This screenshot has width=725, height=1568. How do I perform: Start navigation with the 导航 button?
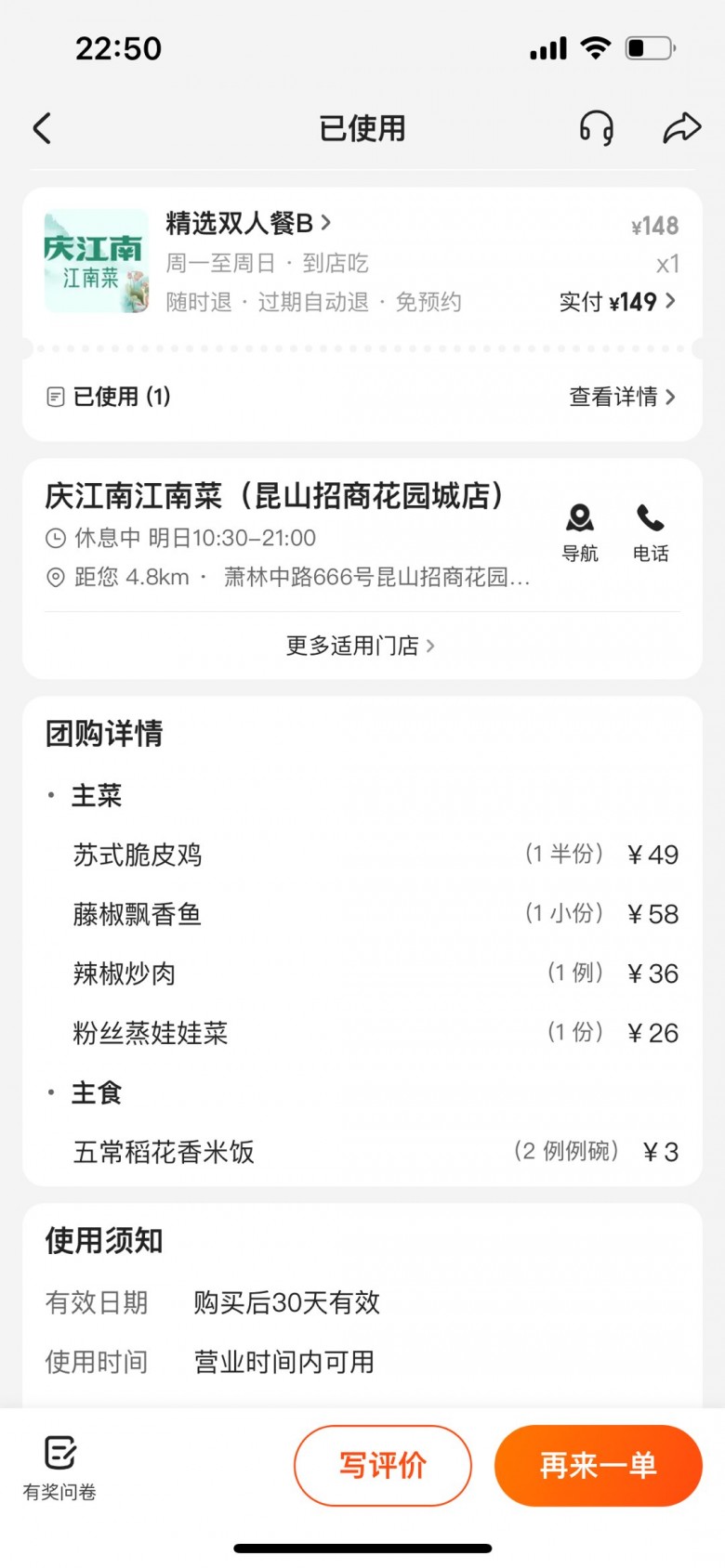click(x=580, y=532)
